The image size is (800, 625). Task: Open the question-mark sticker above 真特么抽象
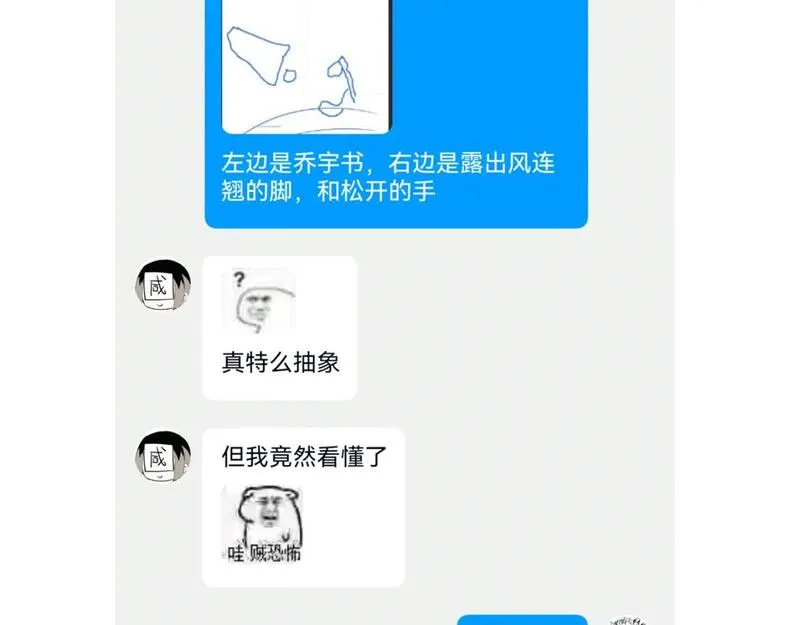pyautogui.click(x=257, y=301)
